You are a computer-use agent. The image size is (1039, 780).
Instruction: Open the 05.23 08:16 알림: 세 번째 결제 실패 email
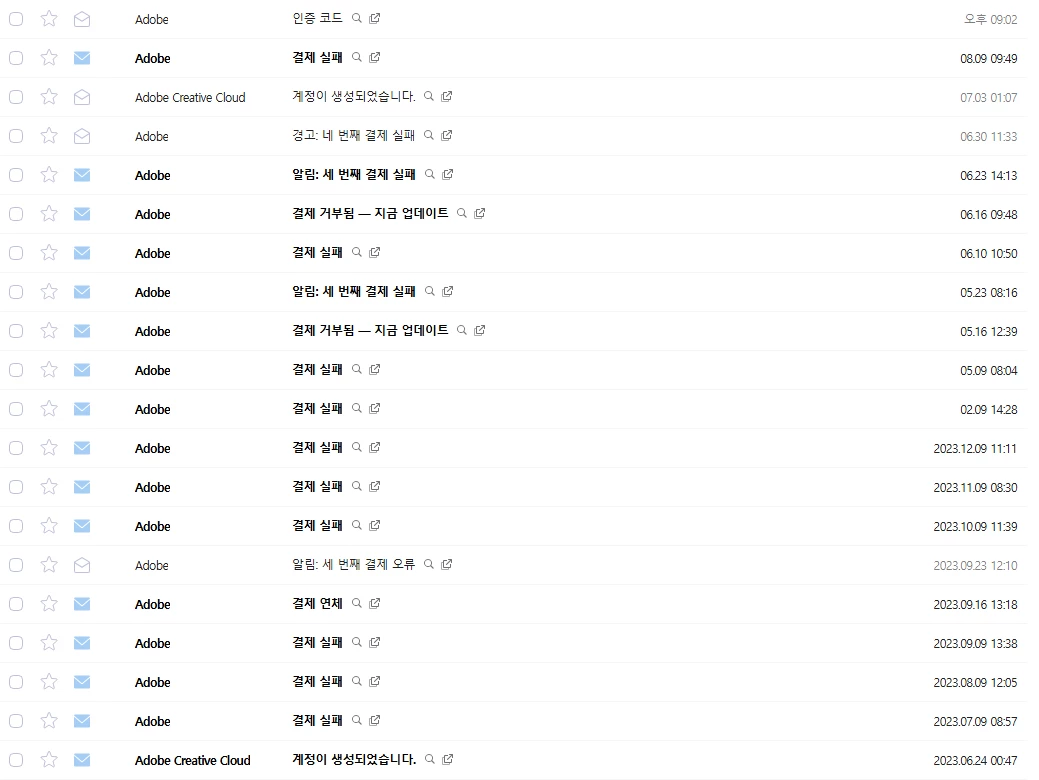[354, 292]
